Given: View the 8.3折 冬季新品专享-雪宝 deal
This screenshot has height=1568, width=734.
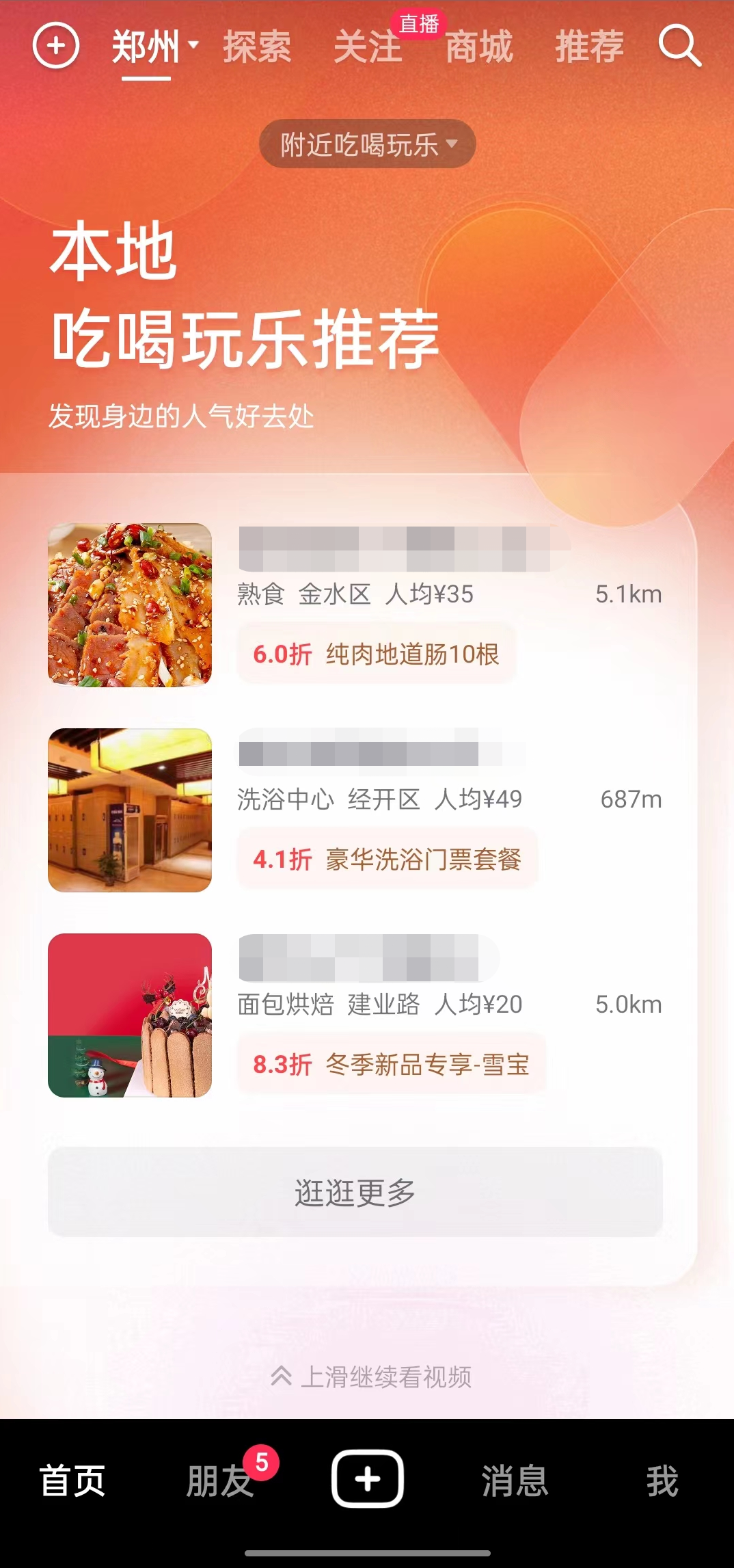Looking at the screenshot, I should pos(391,1065).
